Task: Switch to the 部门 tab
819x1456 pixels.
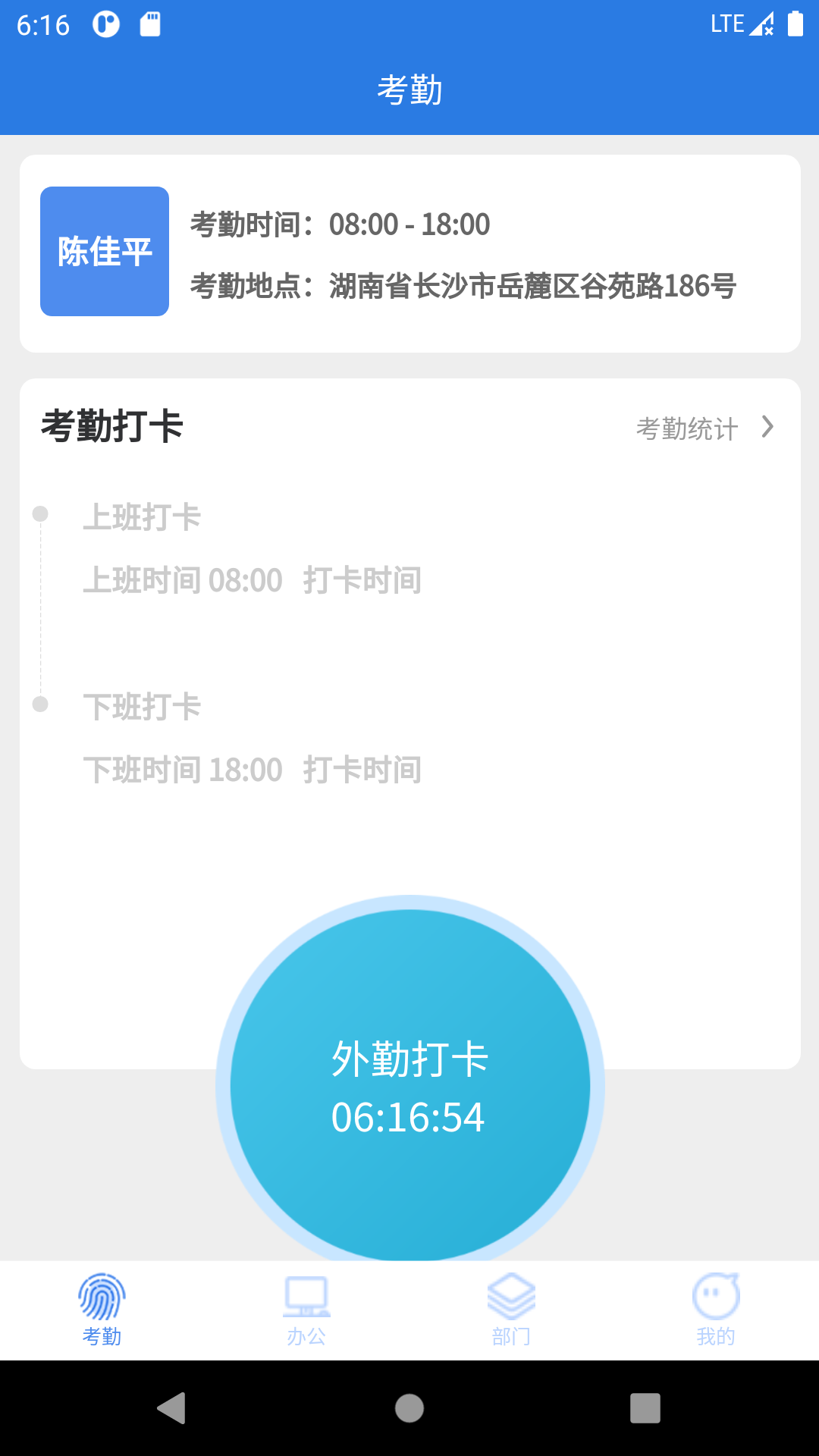Action: (x=511, y=1310)
